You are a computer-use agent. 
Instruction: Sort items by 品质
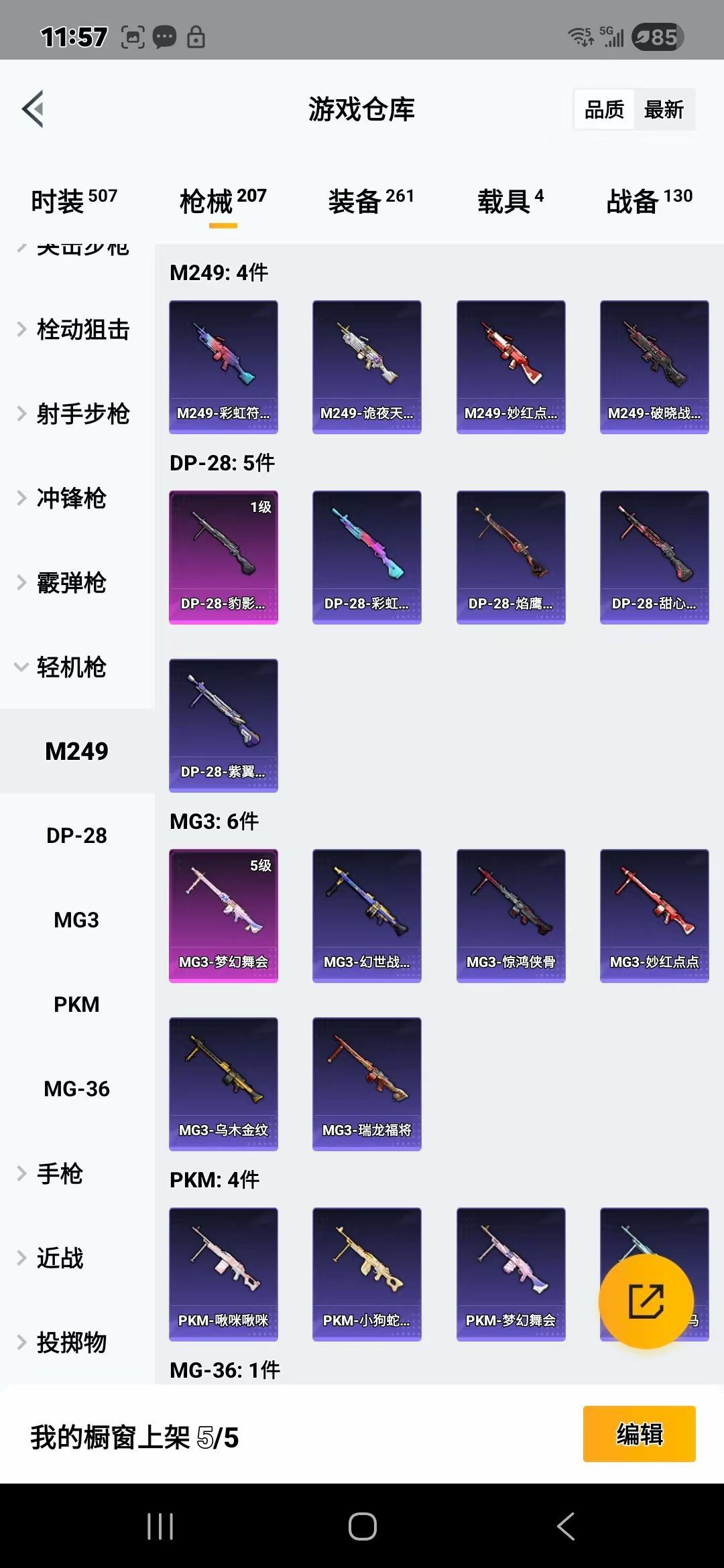[x=604, y=109]
